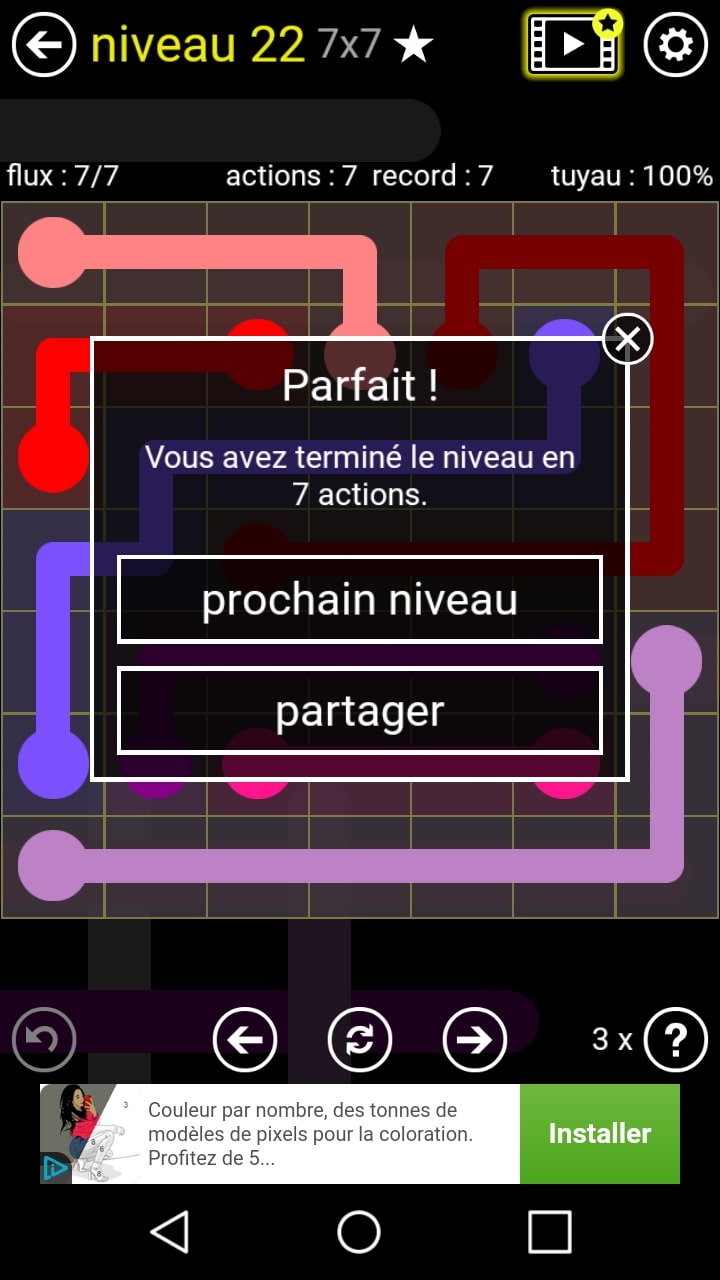The width and height of the screenshot is (720, 1280).
Task: Continue to prochain niveau
Action: pyautogui.click(x=360, y=600)
